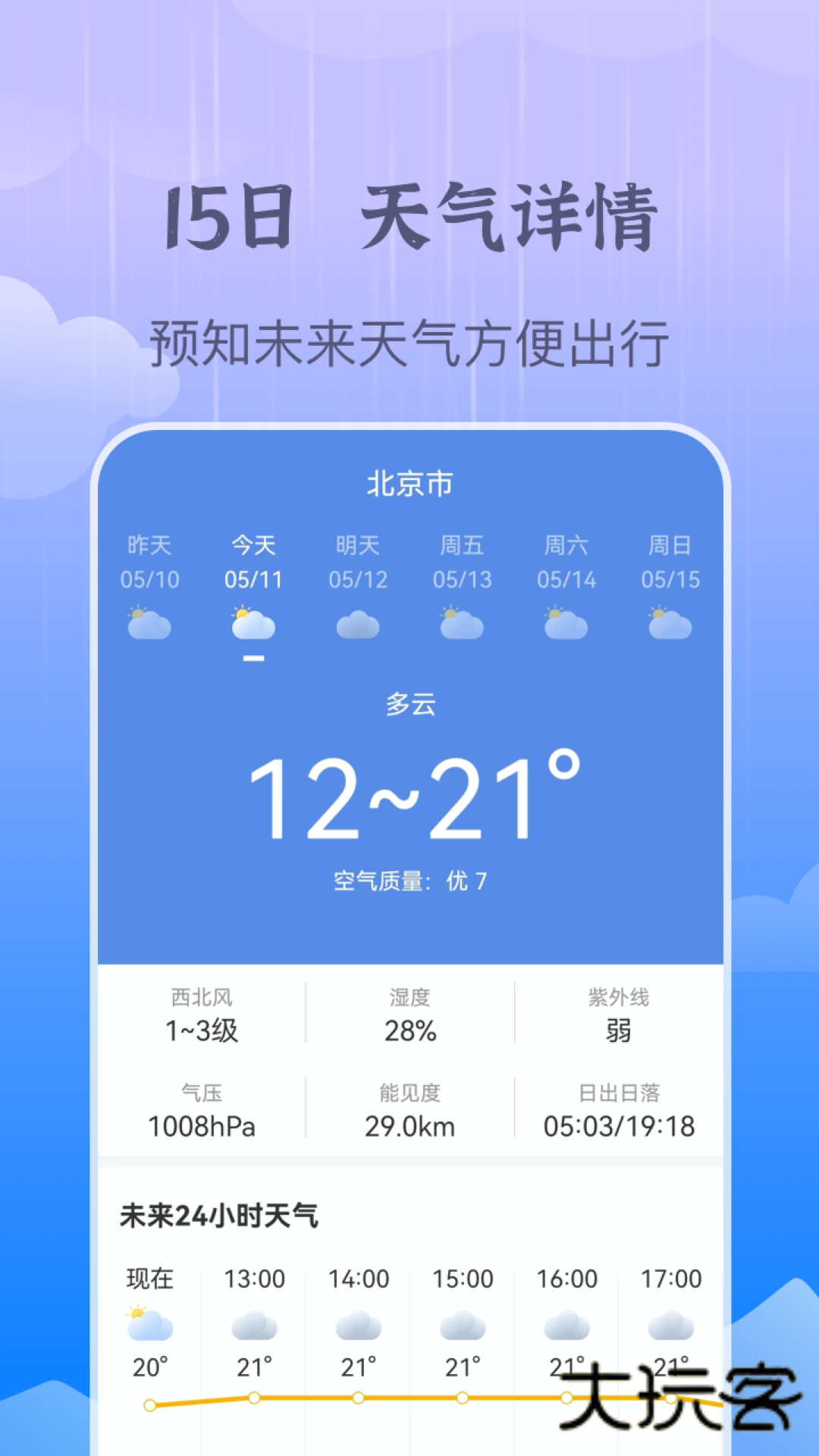Viewport: 819px width, 1456px height.
Task: Select today's date 05/11
Action: [253, 579]
